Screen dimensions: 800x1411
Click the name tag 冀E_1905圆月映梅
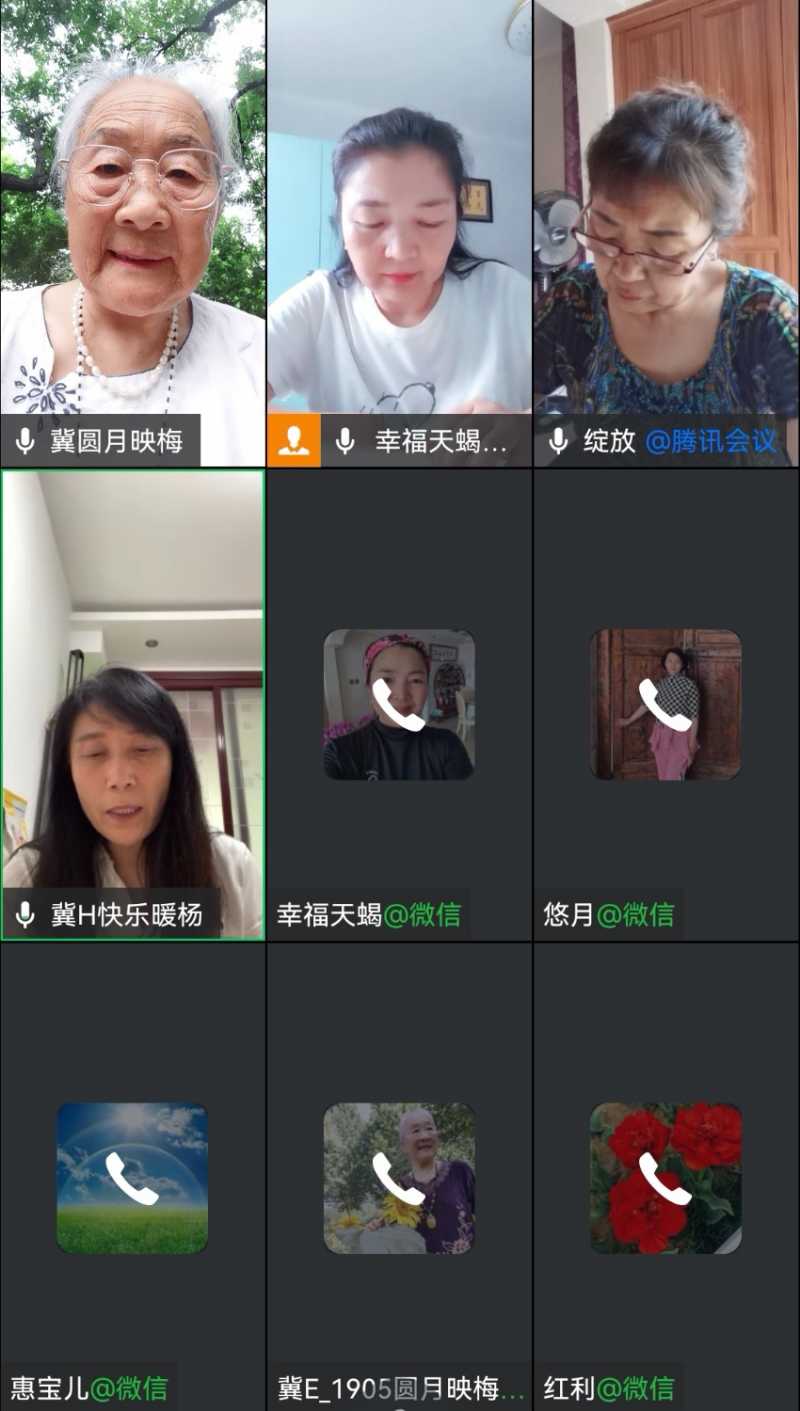click(x=395, y=1386)
